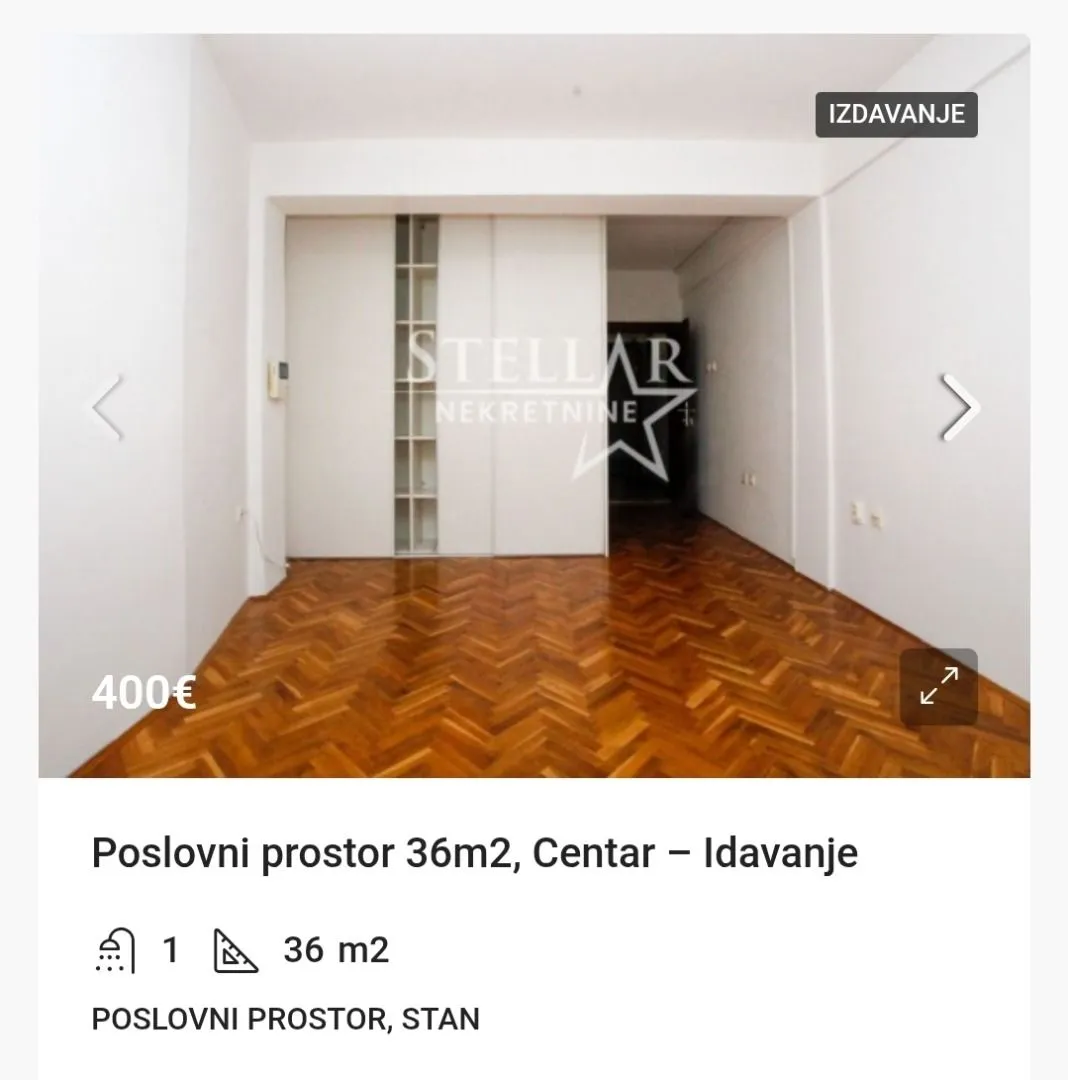
Task: Open the listing titled Poslovni prostor 36m2, Centar
Action: click(473, 852)
